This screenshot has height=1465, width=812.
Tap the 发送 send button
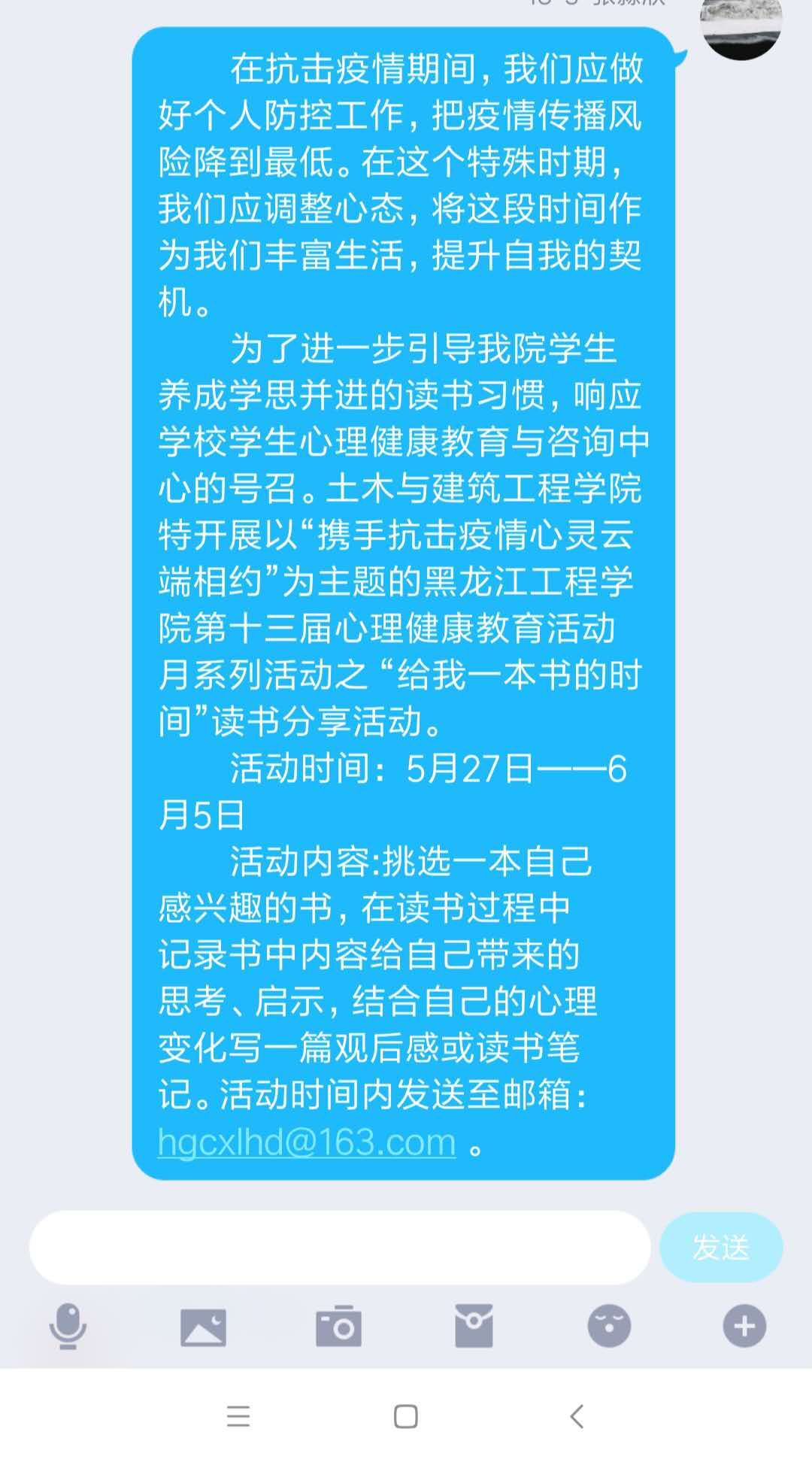pos(721,1248)
